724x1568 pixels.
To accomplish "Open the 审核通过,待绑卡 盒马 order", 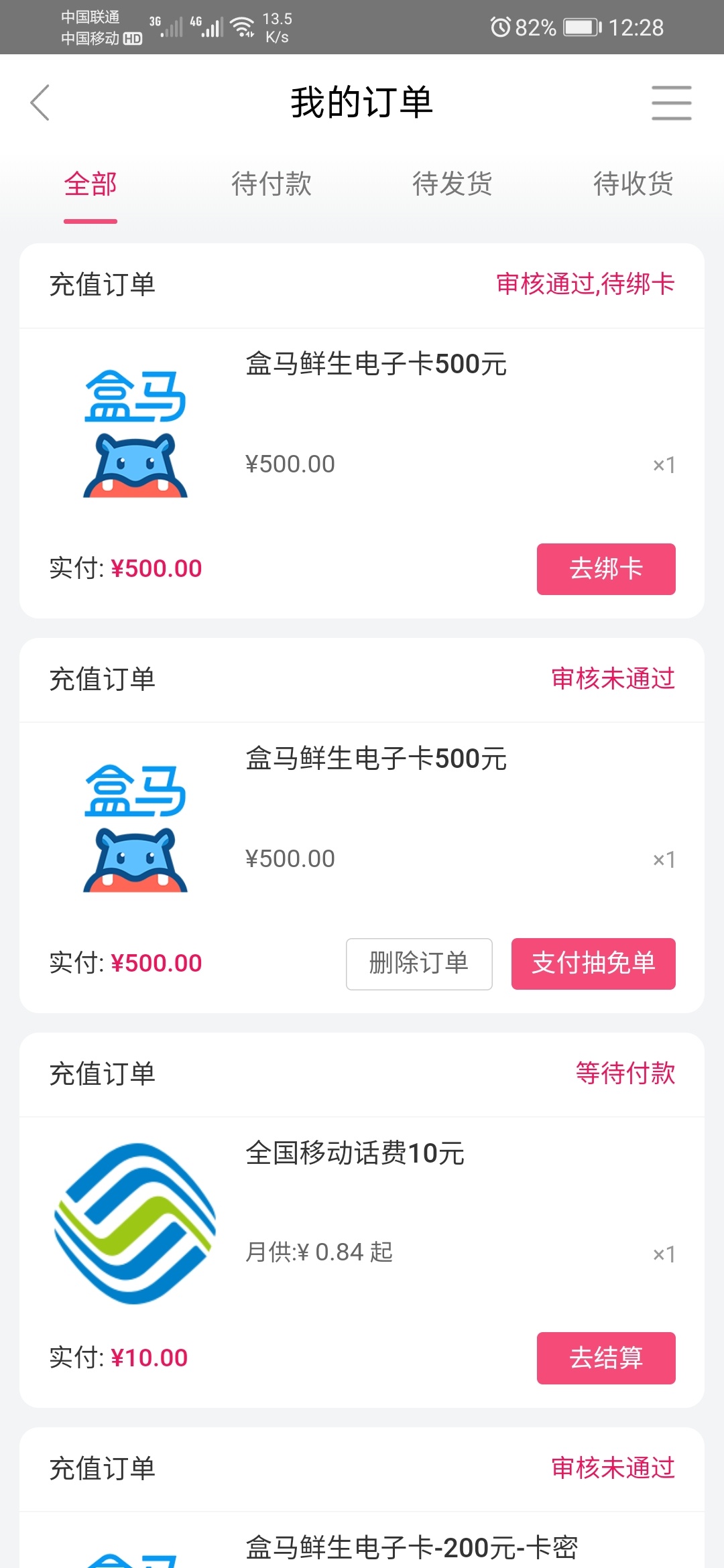I will 362,431.
